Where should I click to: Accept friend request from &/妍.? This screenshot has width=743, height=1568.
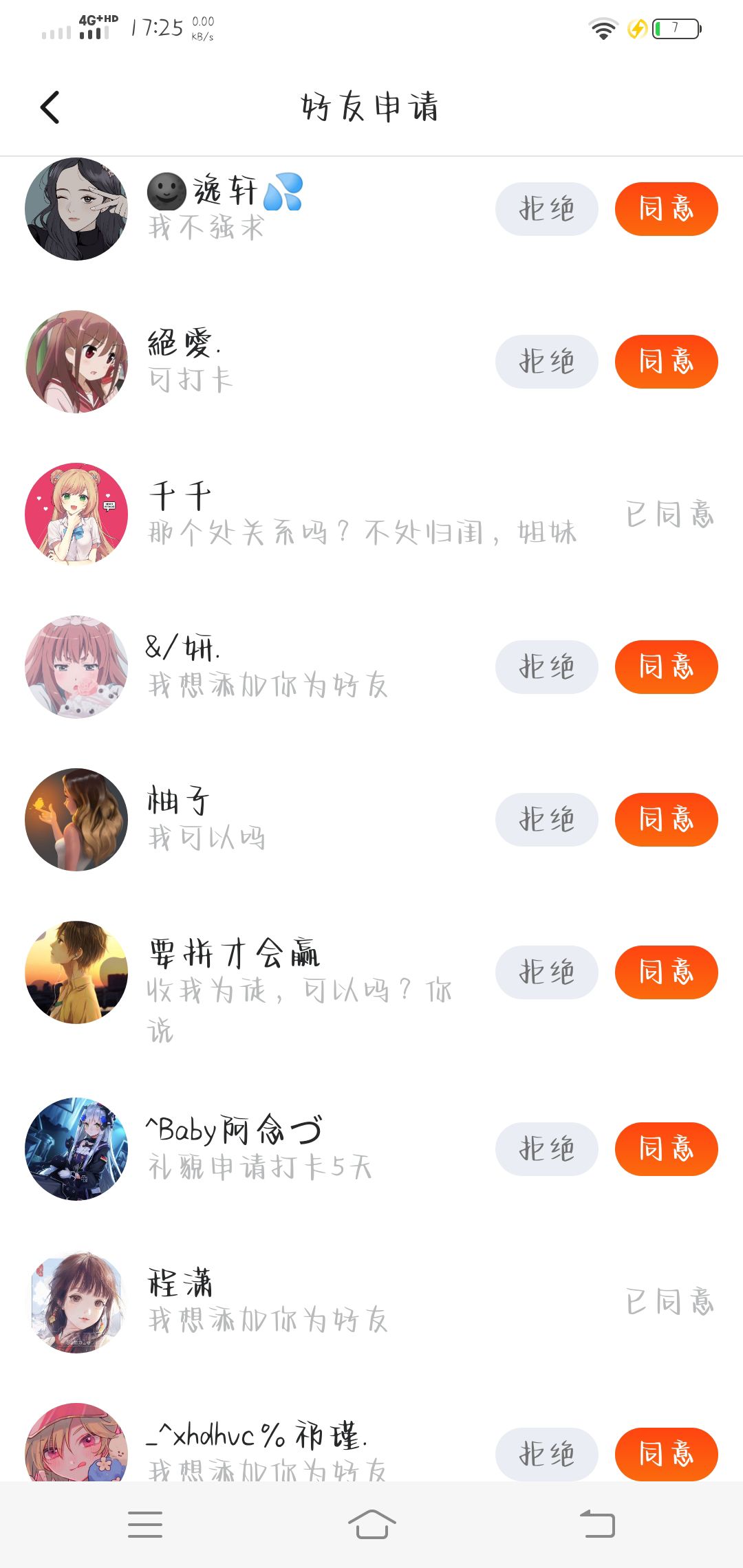click(x=666, y=667)
